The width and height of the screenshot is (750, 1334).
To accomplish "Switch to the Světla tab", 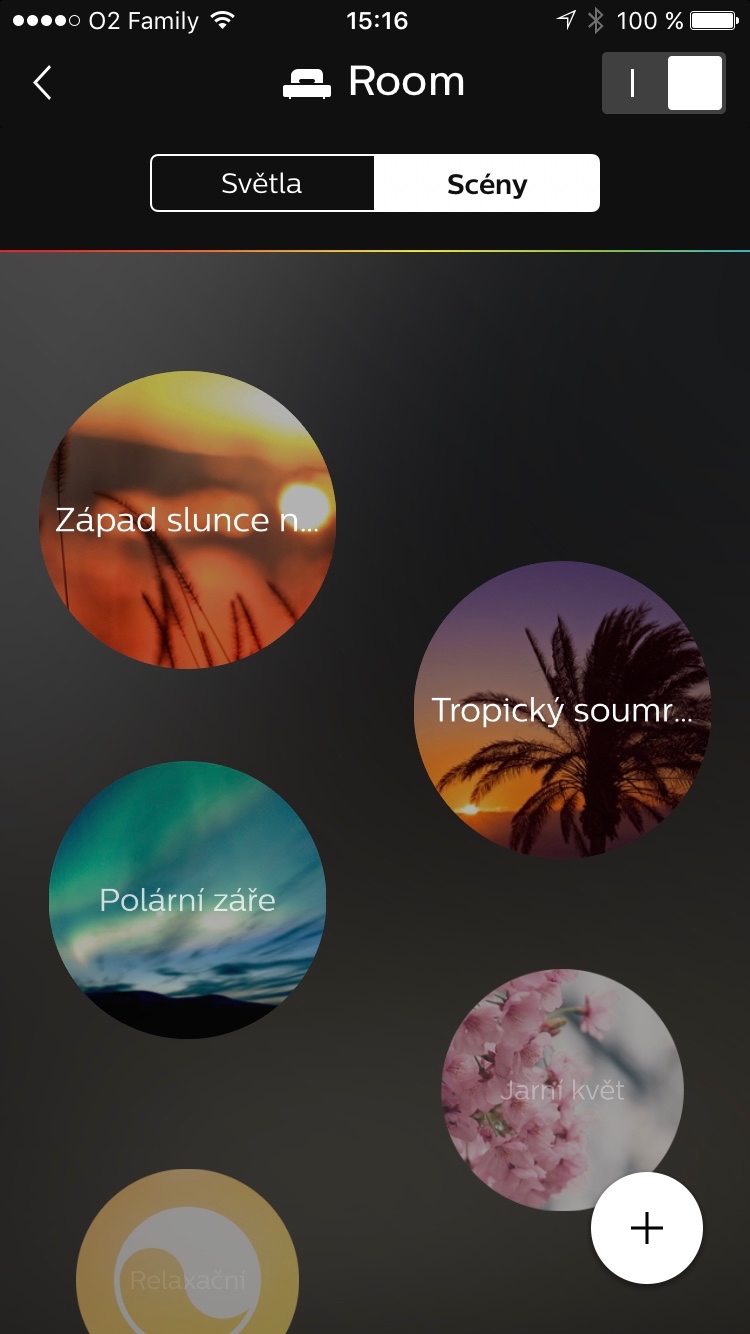I will point(262,183).
